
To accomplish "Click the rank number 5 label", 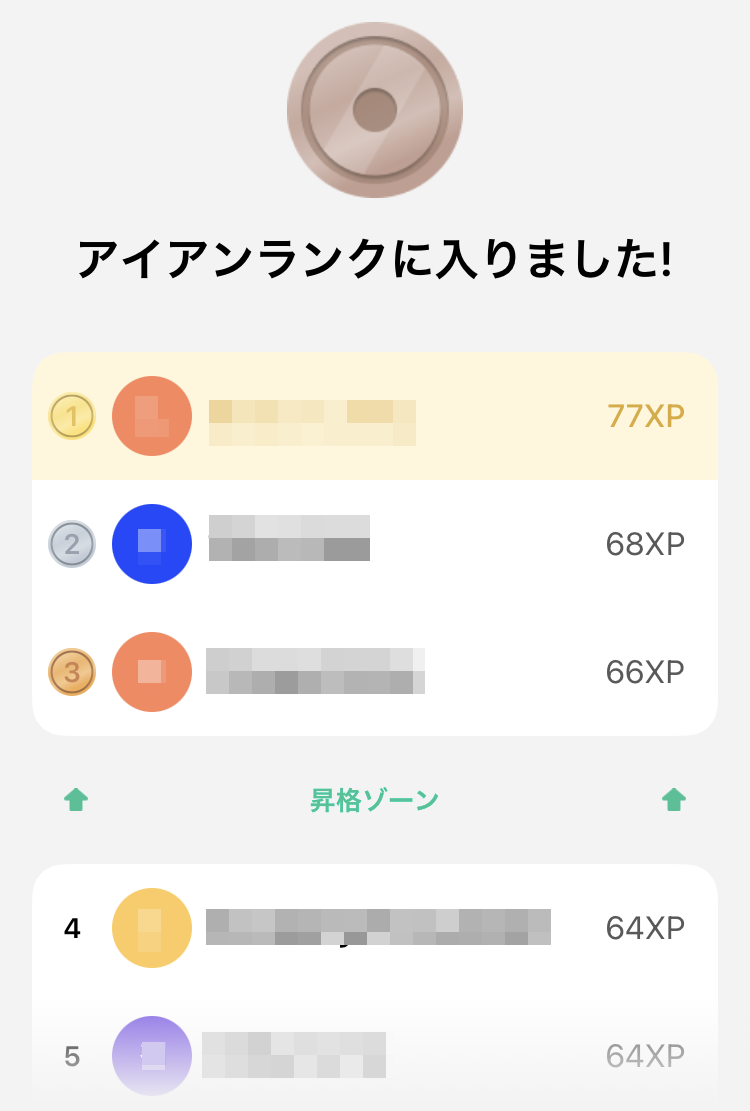I will pyautogui.click(x=71, y=1055).
